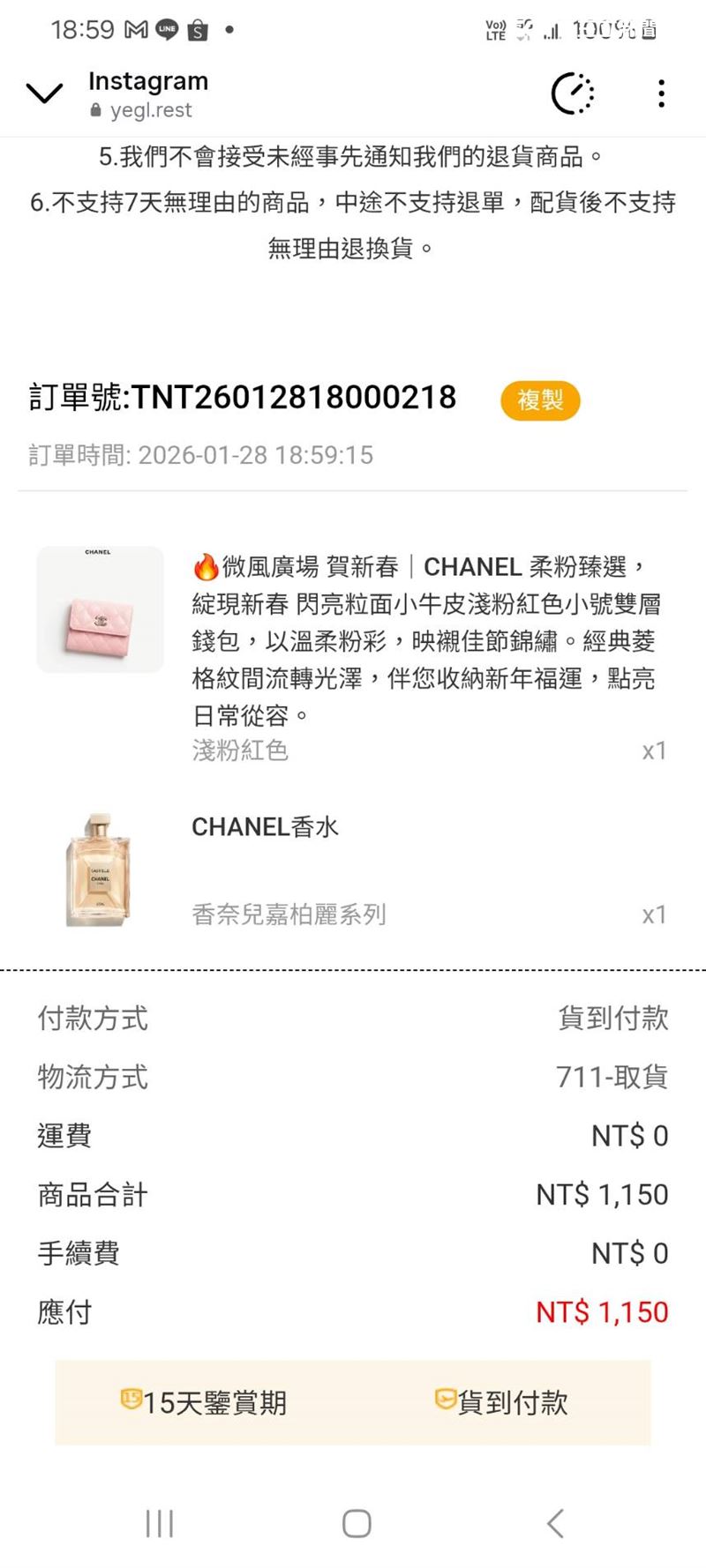Viewport: 706px width, 1568px height.
Task: Tap the recent apps navigation button
Action: pos(159,1521)
